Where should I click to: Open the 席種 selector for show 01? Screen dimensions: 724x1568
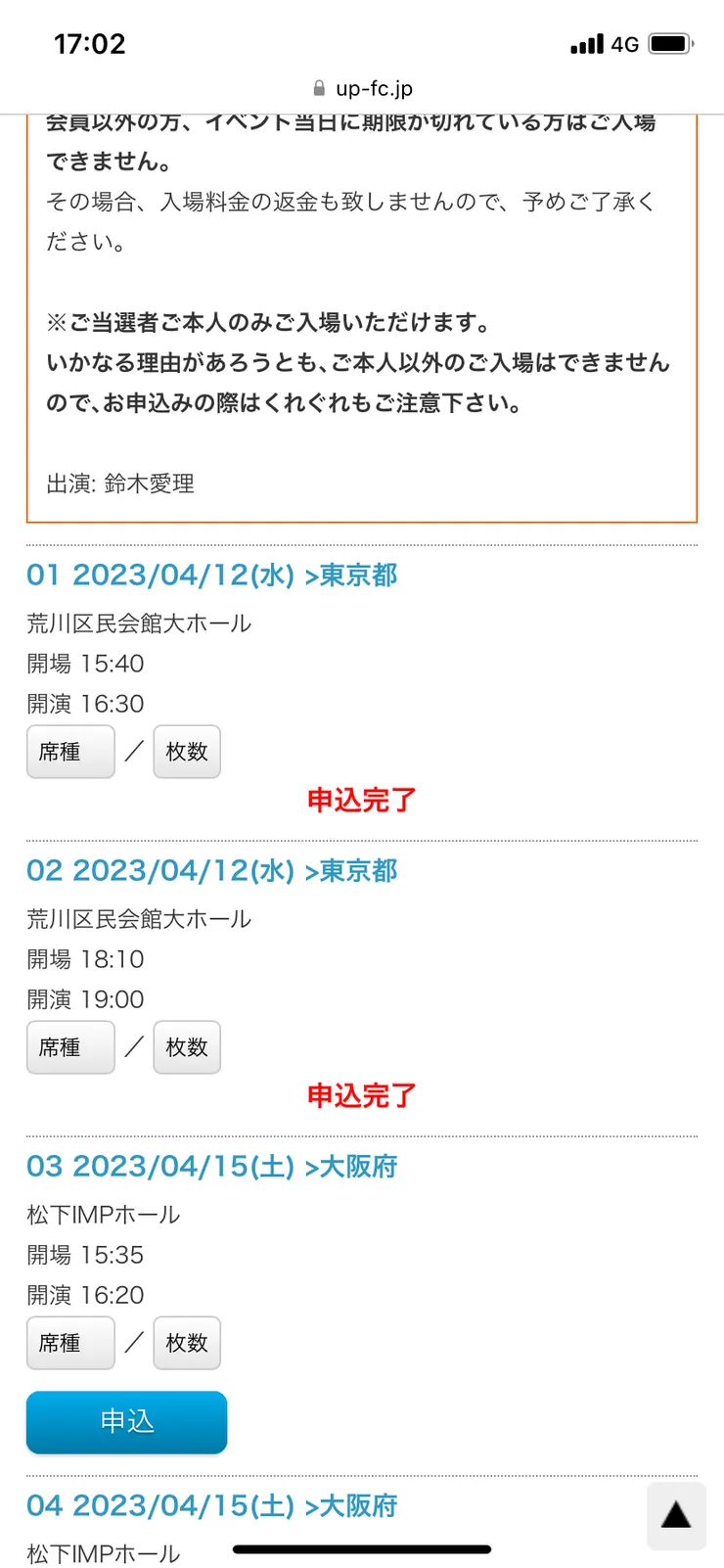click(x=69, y=752)
